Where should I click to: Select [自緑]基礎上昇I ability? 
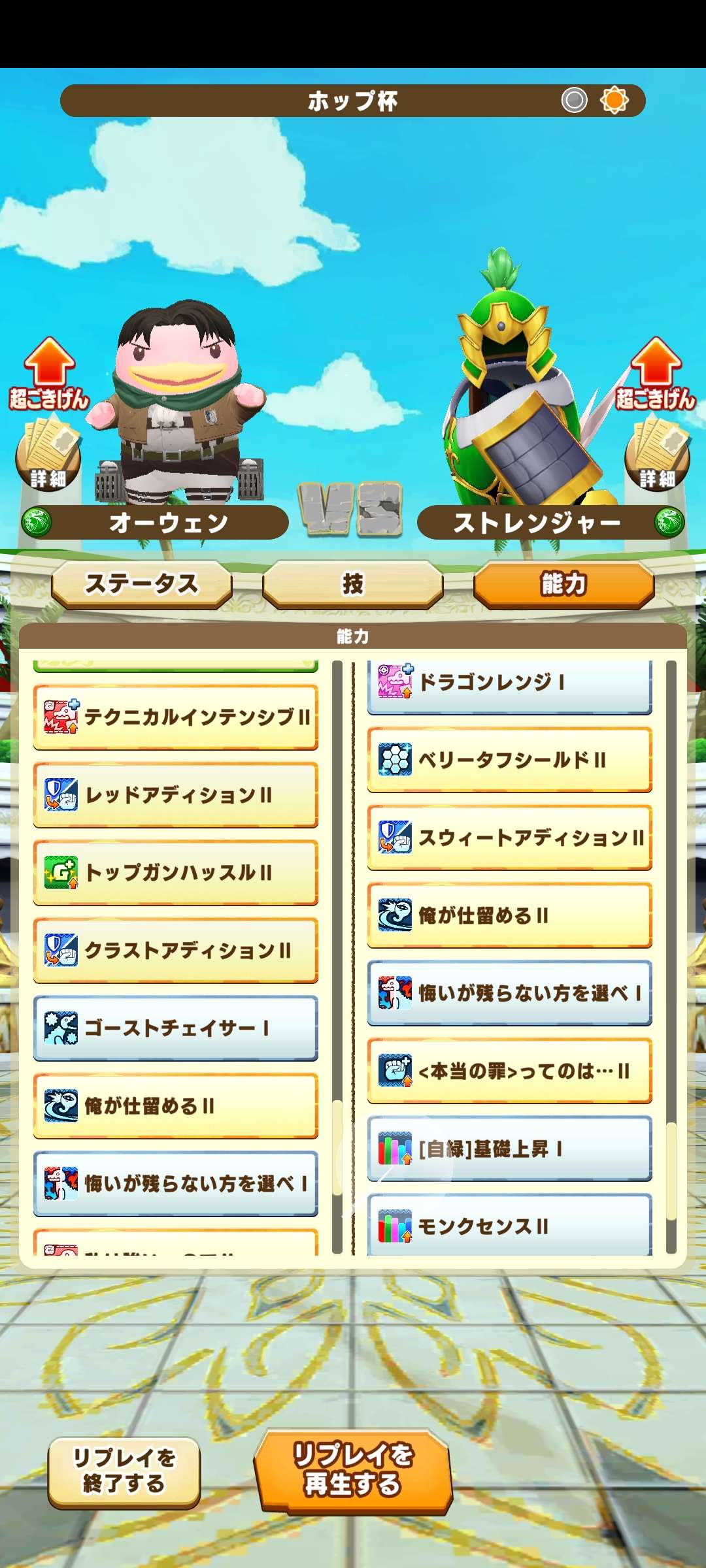[x=509, y=1148]
